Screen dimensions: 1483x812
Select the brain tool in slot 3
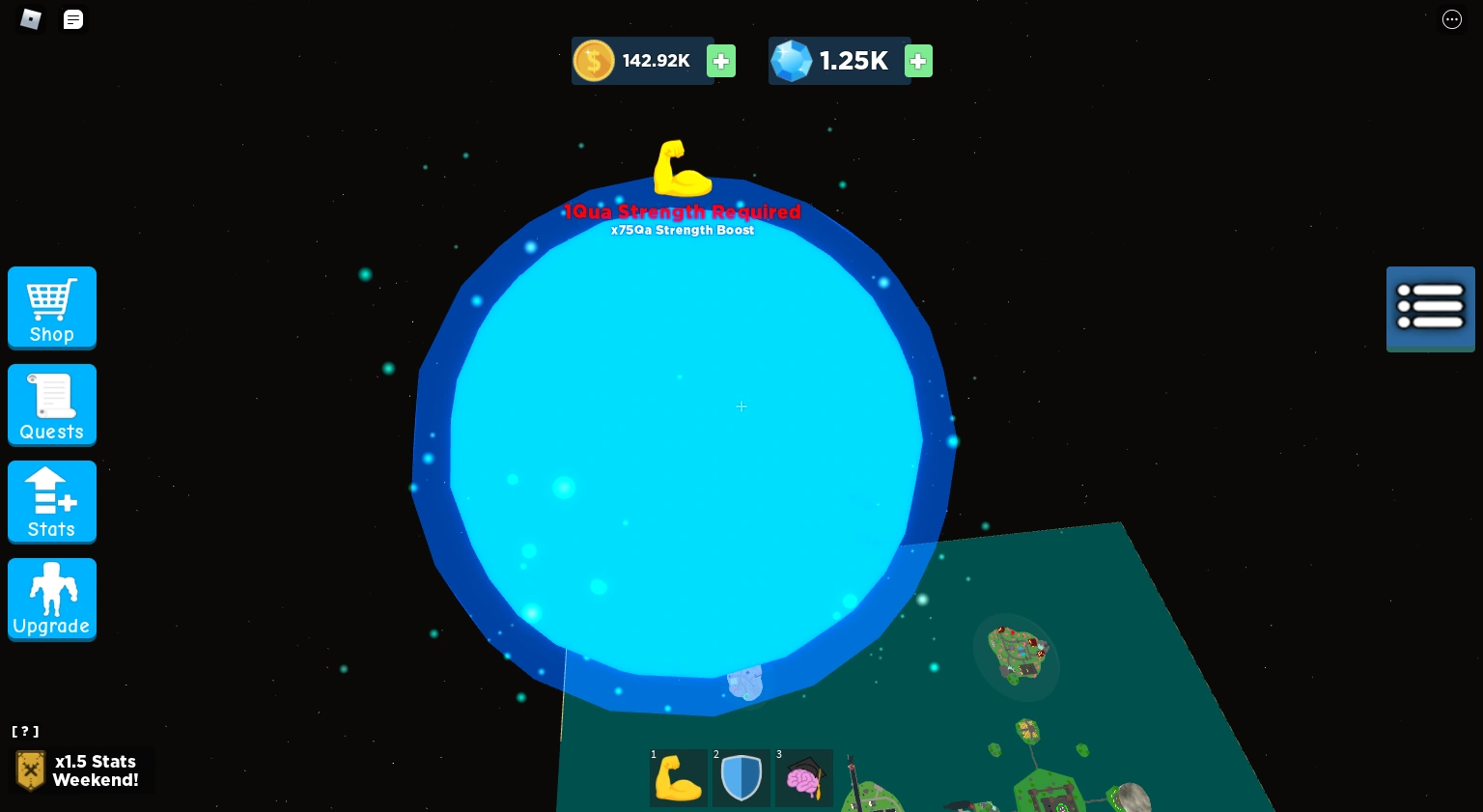pos(804,778)
